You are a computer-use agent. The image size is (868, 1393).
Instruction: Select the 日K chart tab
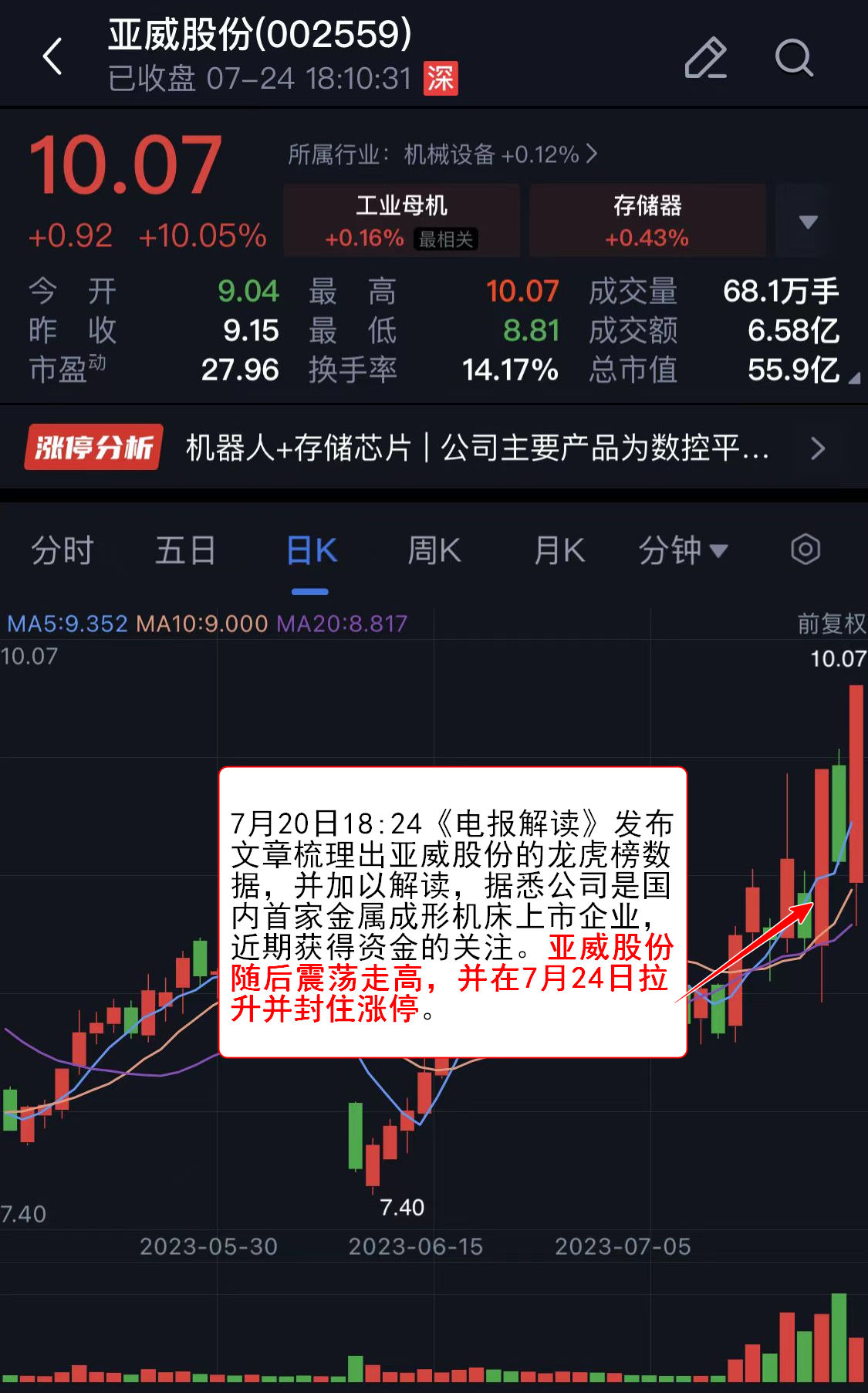click(x=311, y=551)
